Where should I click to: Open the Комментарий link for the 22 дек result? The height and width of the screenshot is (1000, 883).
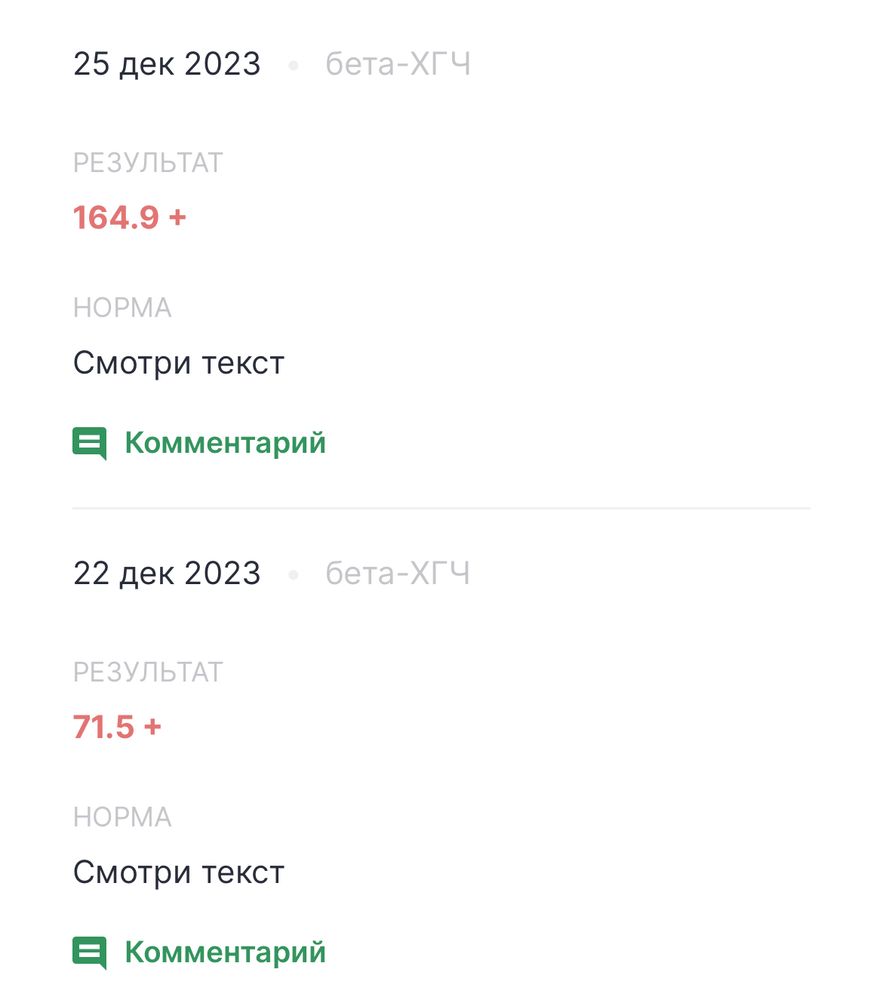click(x=222, y=951)
